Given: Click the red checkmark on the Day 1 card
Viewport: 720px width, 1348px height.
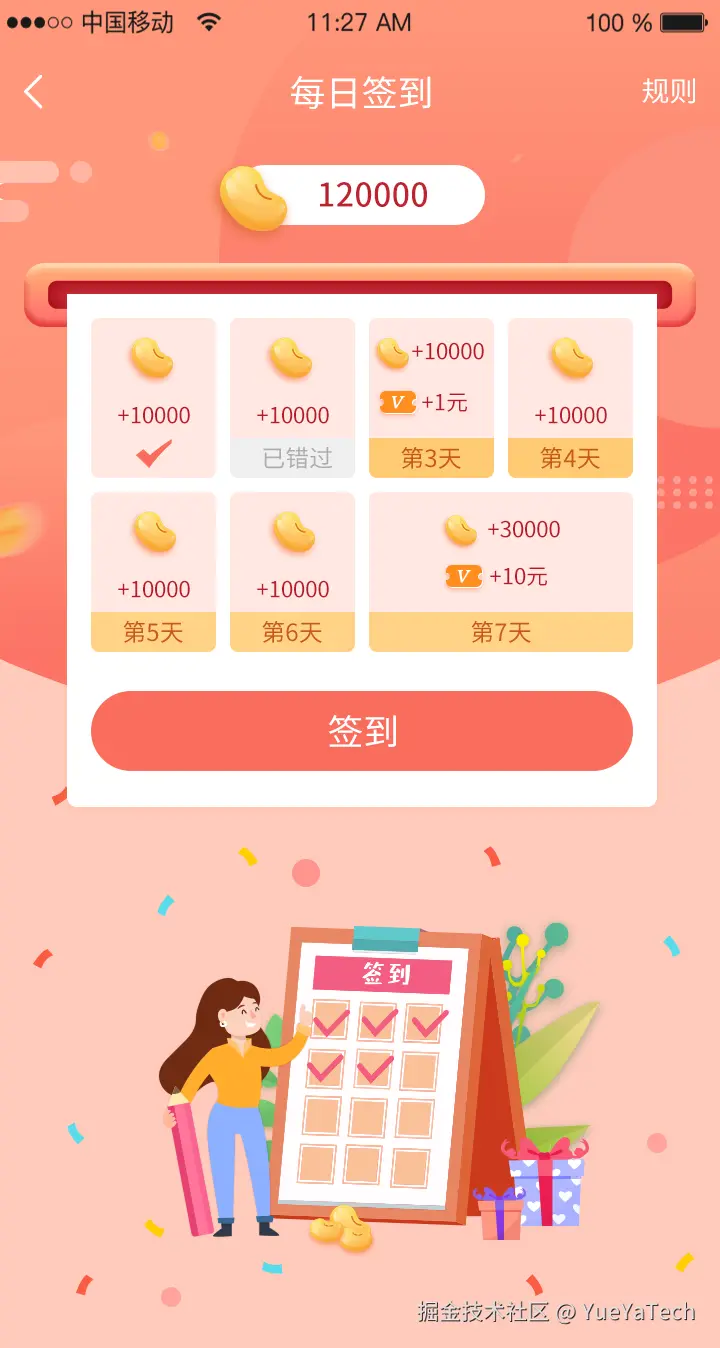Looking at the screenshot, I should click(x=153, y=451).
